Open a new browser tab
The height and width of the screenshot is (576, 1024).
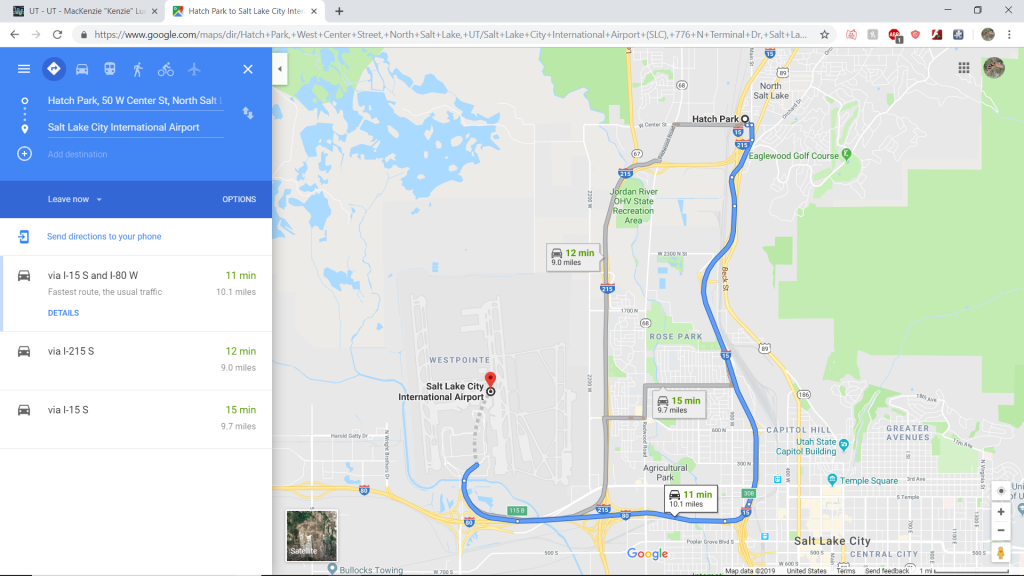[x=339, y=11]
